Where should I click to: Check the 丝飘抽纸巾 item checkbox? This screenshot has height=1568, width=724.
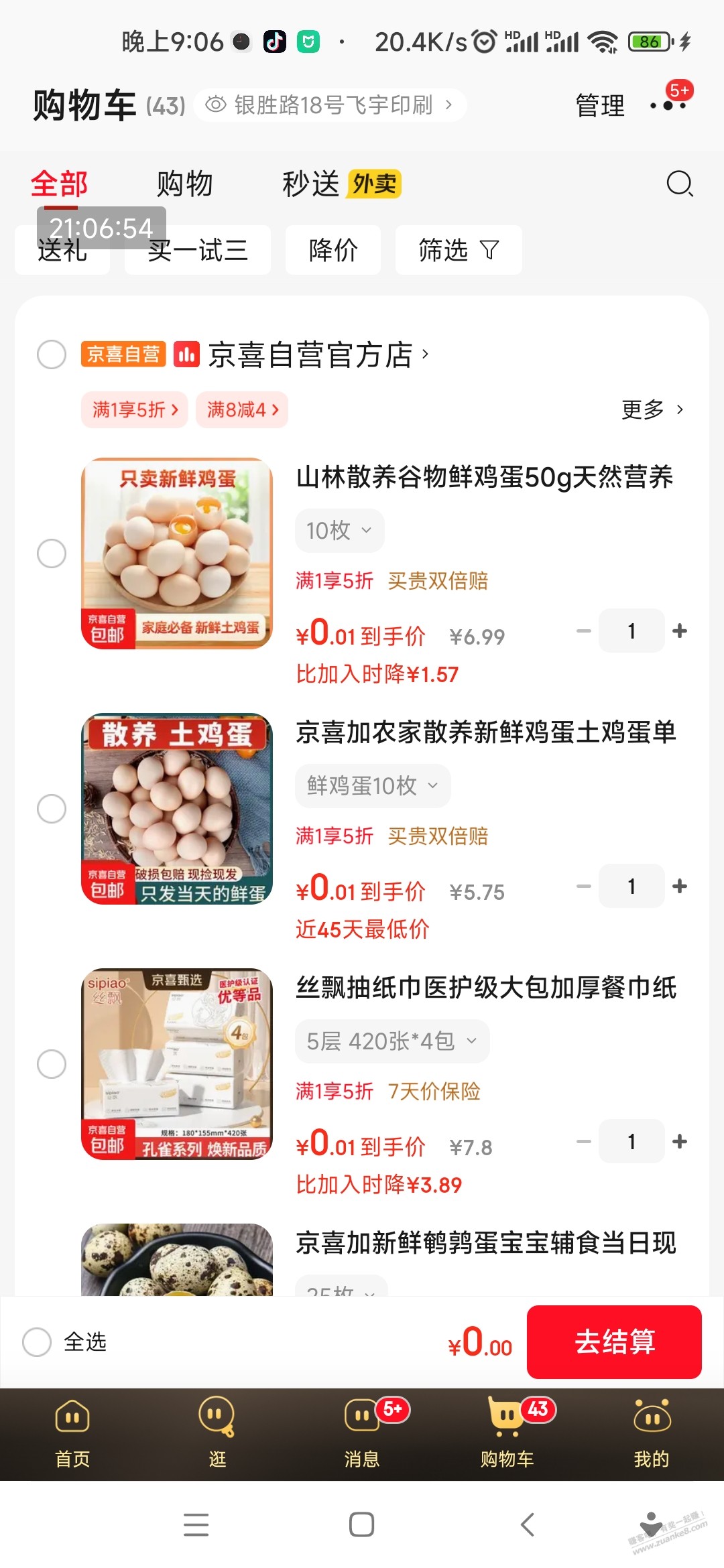(52, 1064)
